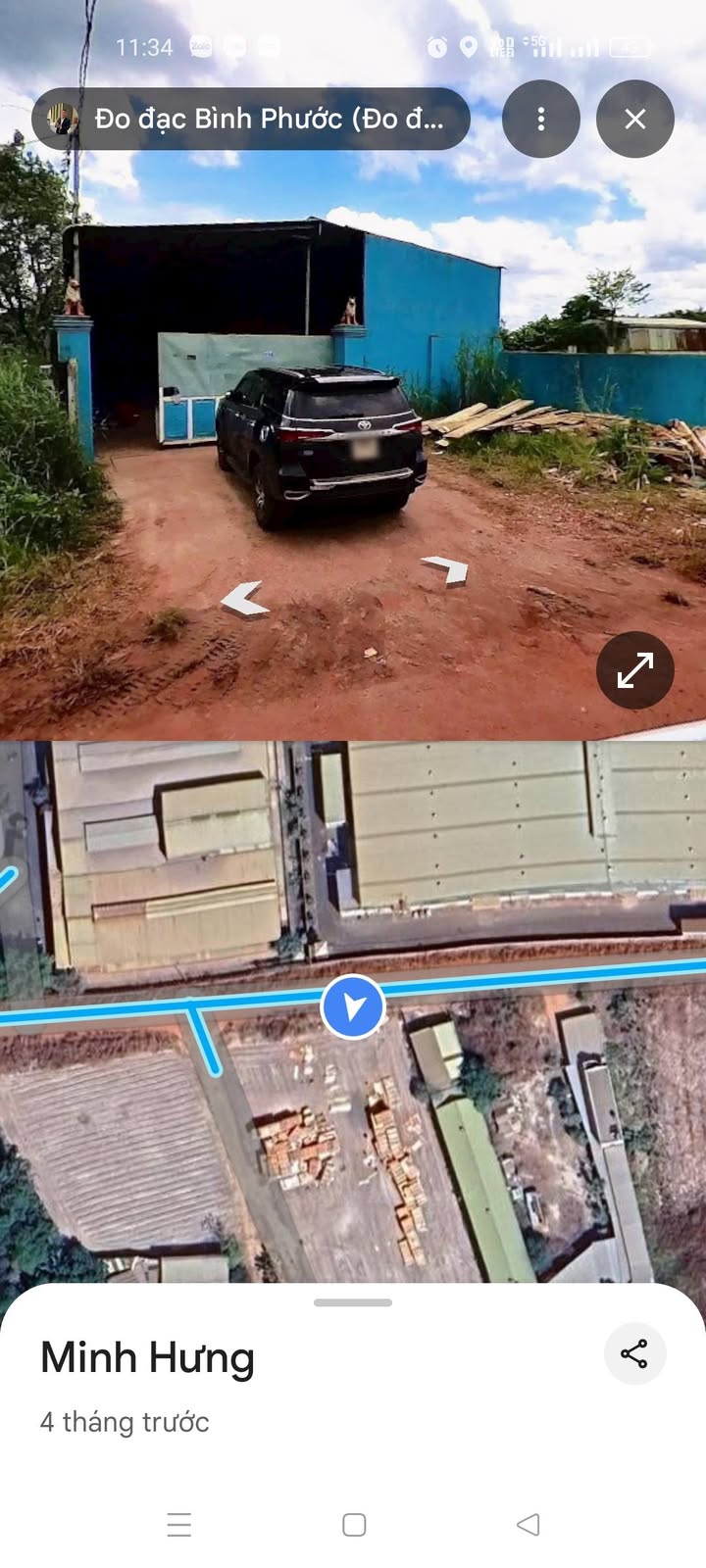This screenshot has height=1568, width=706.
Task: Open the three-dot overflow menu
Action: click(541, 119)
